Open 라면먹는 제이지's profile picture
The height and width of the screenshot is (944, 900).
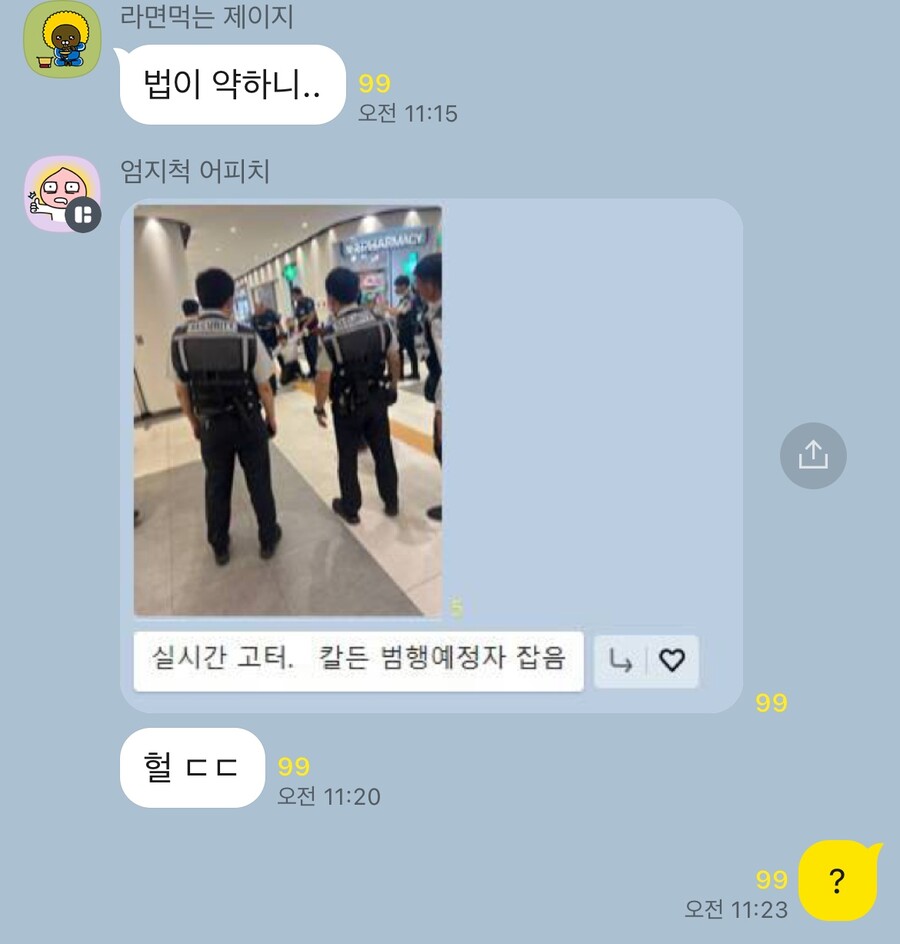click(x=62, y=40)
